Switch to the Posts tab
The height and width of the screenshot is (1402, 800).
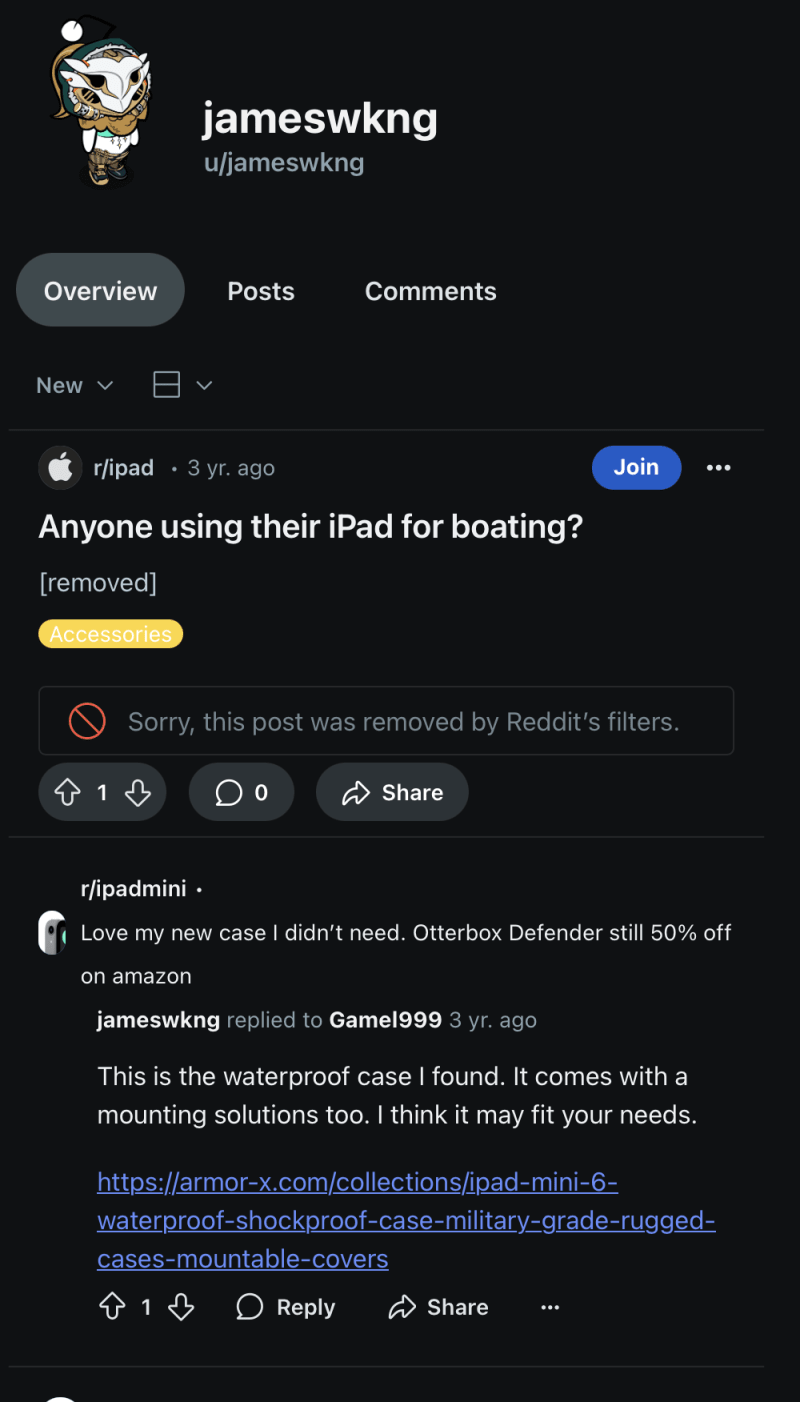click(x=260, y=290)
